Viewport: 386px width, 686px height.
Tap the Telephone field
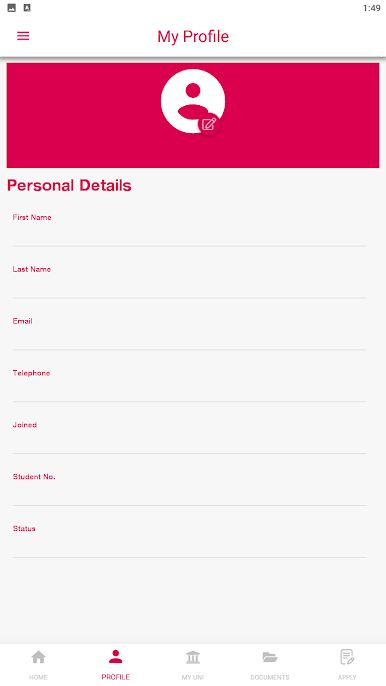(x=189, y=385)
